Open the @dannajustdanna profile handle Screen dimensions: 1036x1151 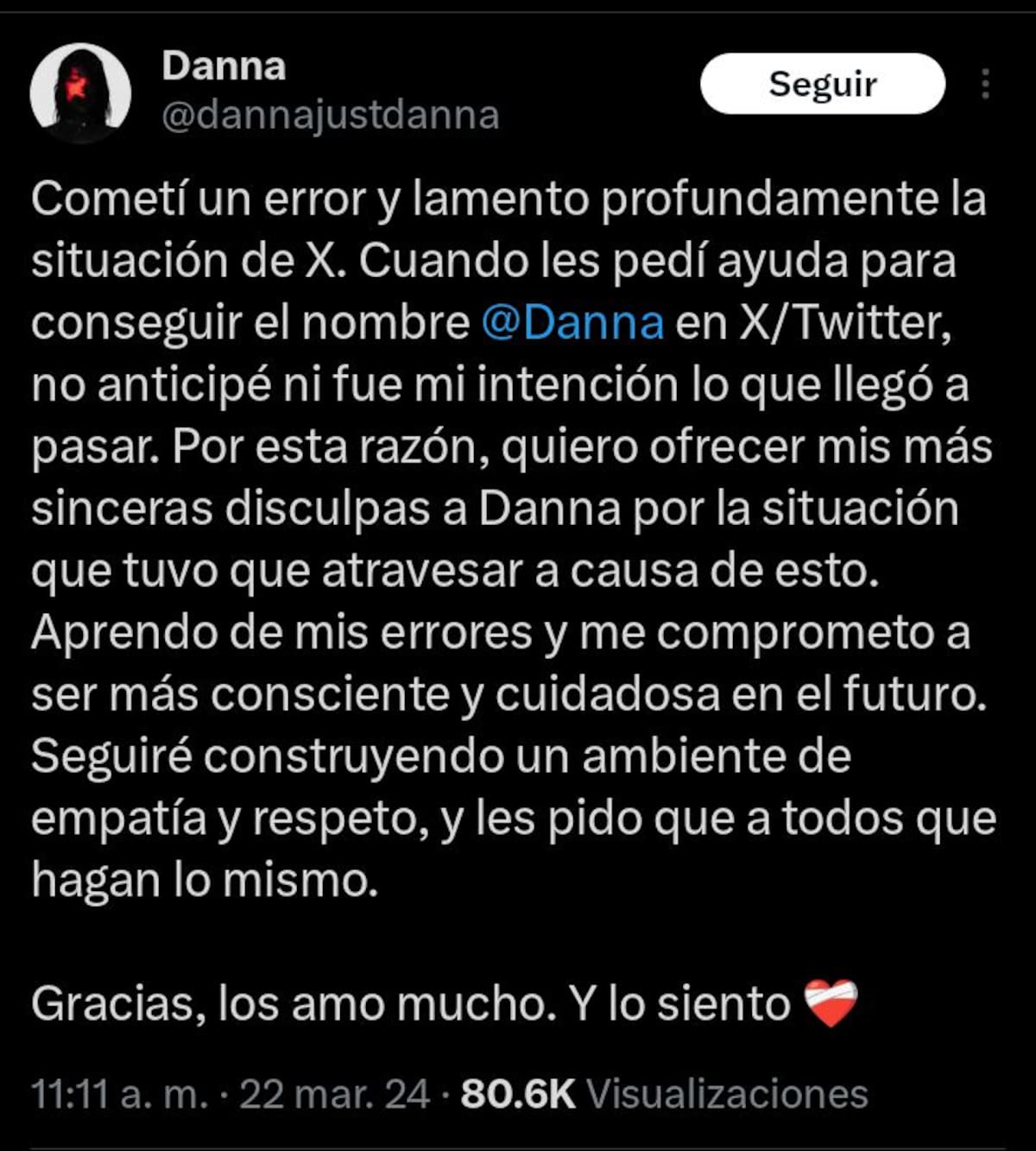tap(331, 116)
